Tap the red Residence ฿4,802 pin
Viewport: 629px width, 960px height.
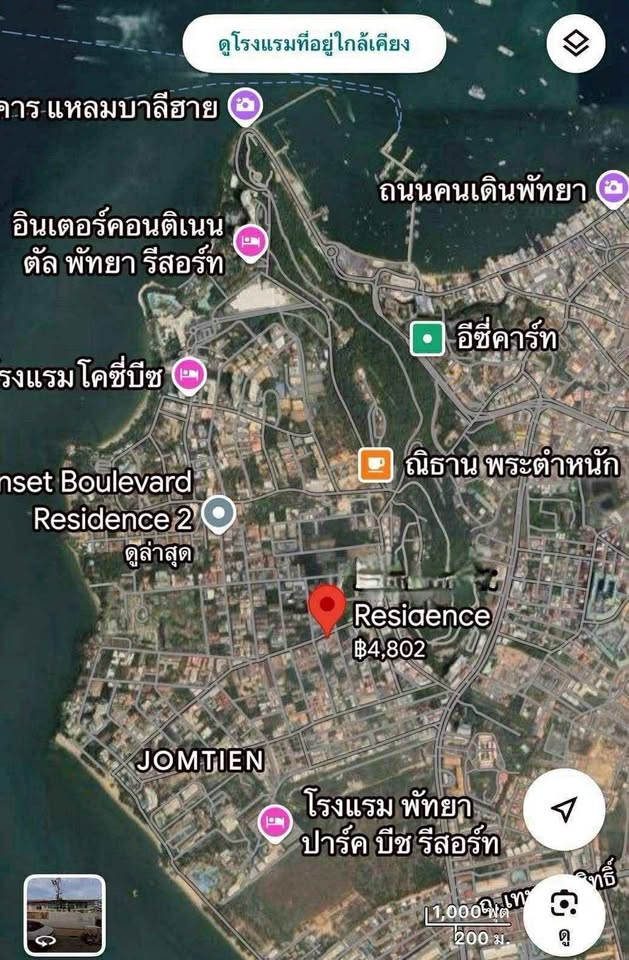pos(326,608)
